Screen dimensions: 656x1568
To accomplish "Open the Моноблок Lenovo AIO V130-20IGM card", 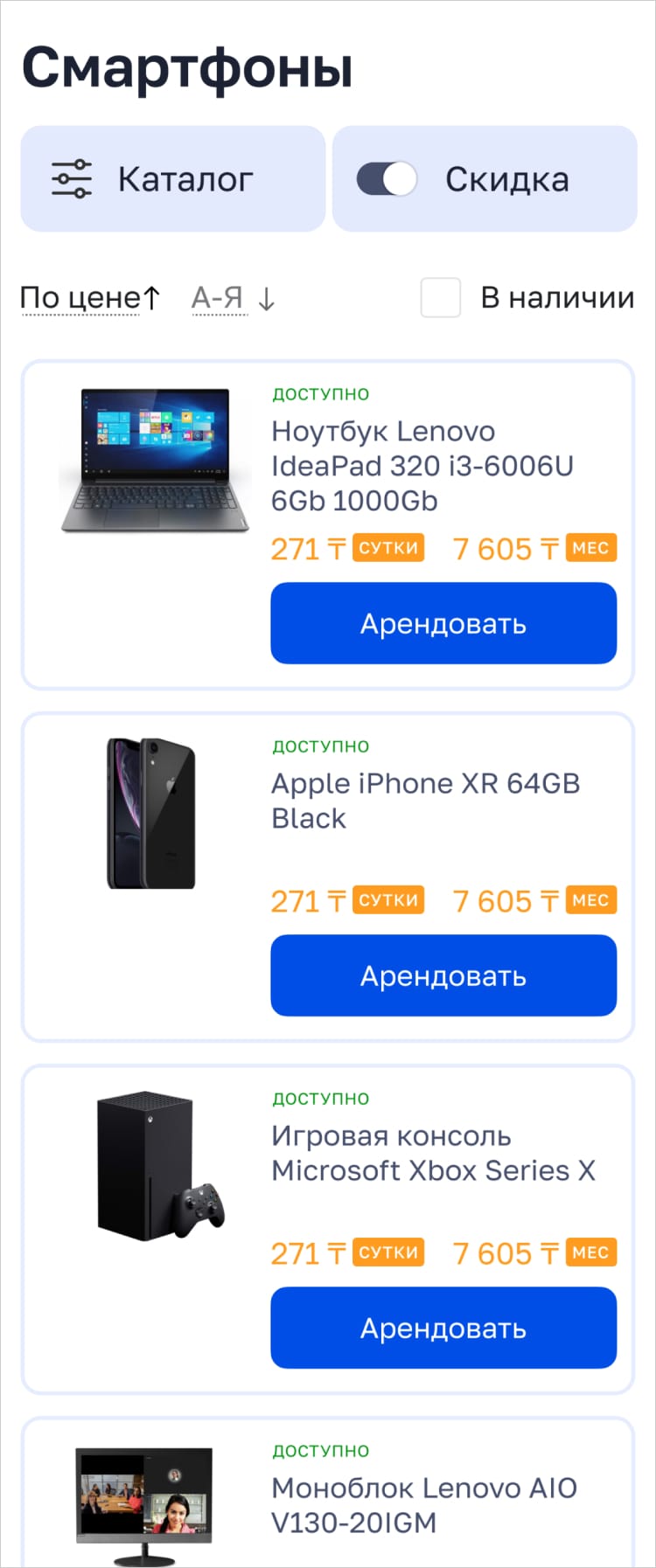I will 423,1504.
